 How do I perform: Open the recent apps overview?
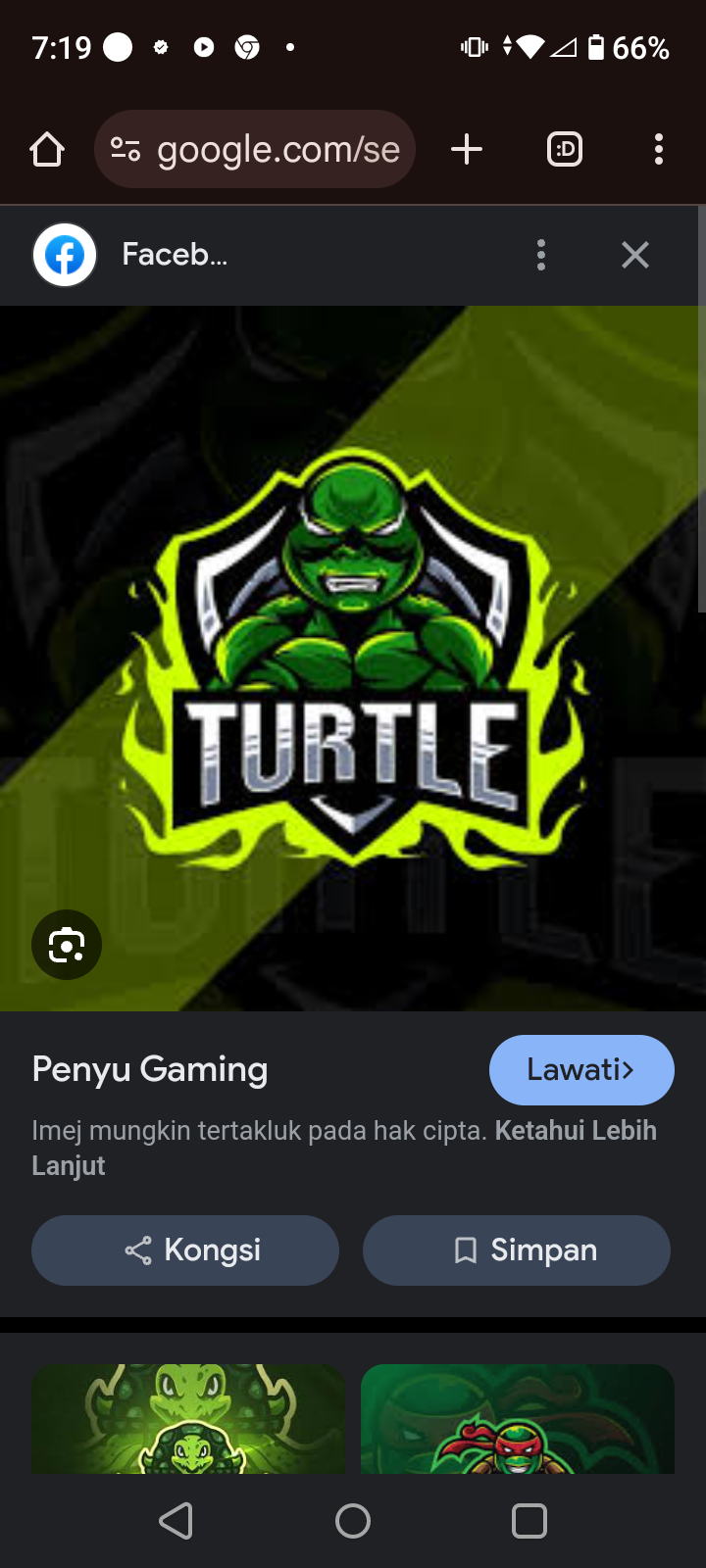point(529,1520)
